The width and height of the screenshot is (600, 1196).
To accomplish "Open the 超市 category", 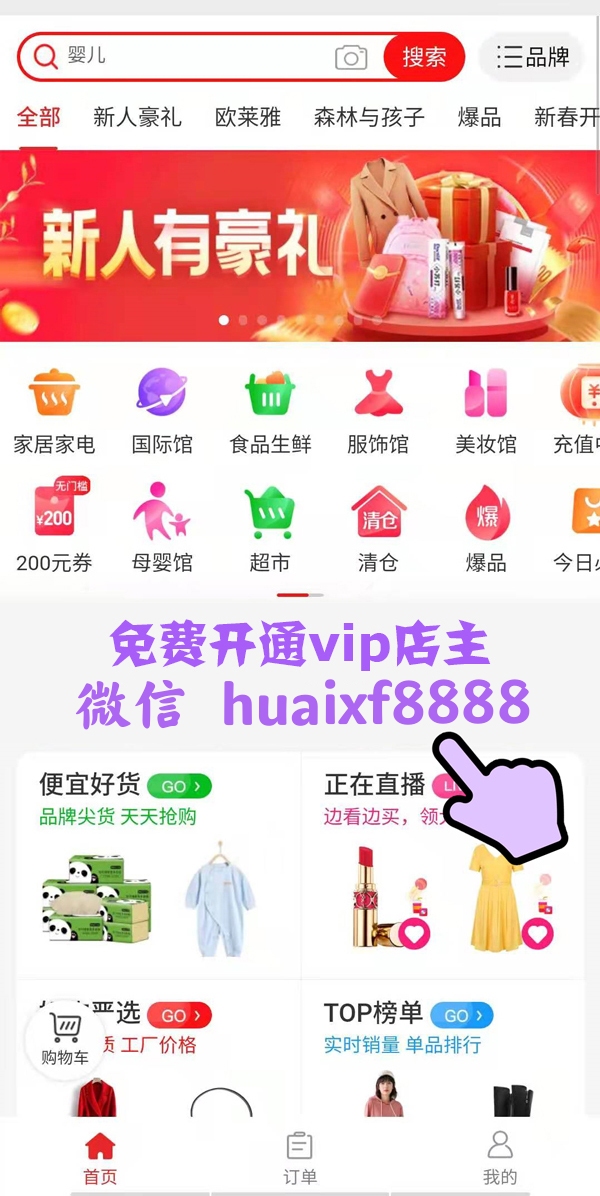I will [x=270, y=528].
